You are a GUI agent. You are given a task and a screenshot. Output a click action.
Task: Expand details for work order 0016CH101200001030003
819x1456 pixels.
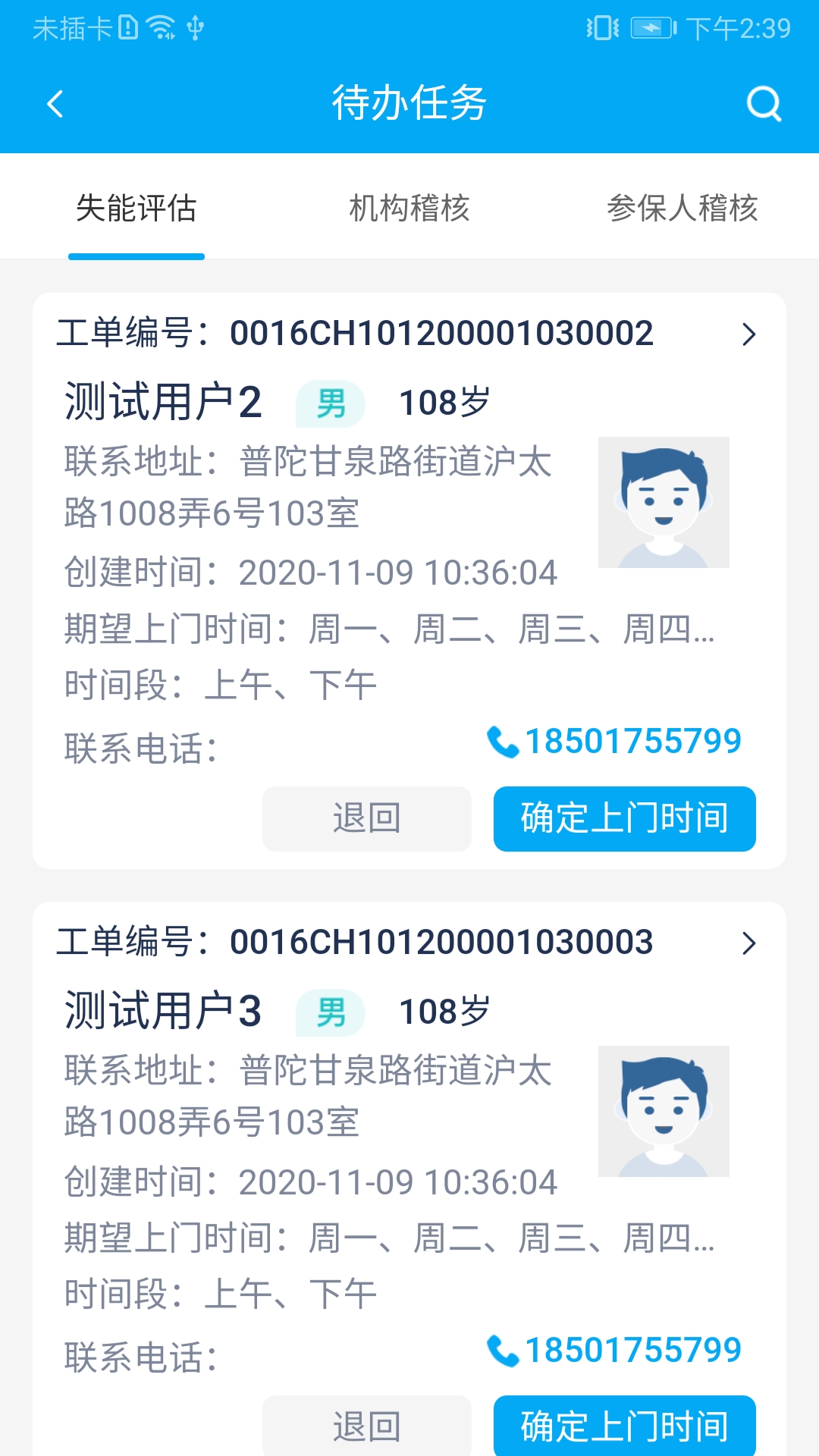coord(749,943)
